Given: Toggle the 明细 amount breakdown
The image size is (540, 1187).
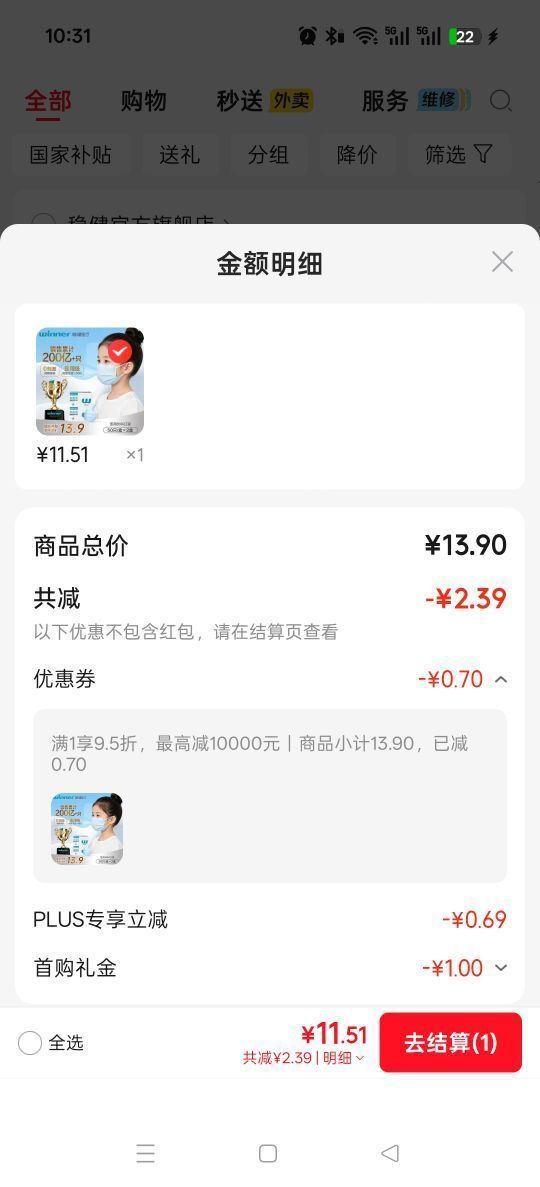Looking at the screenshot, I should pyautogui.click(x=344, y=1058).
